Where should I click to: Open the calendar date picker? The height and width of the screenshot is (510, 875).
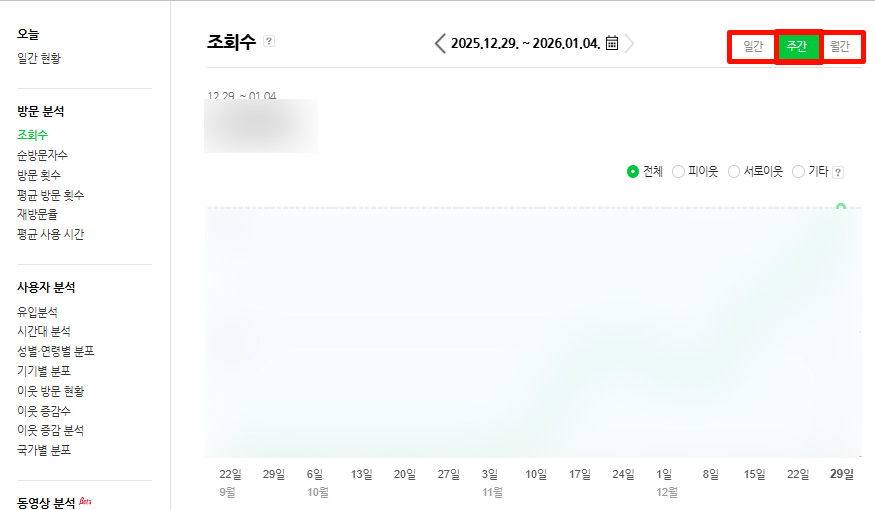[x=612, y=43]
